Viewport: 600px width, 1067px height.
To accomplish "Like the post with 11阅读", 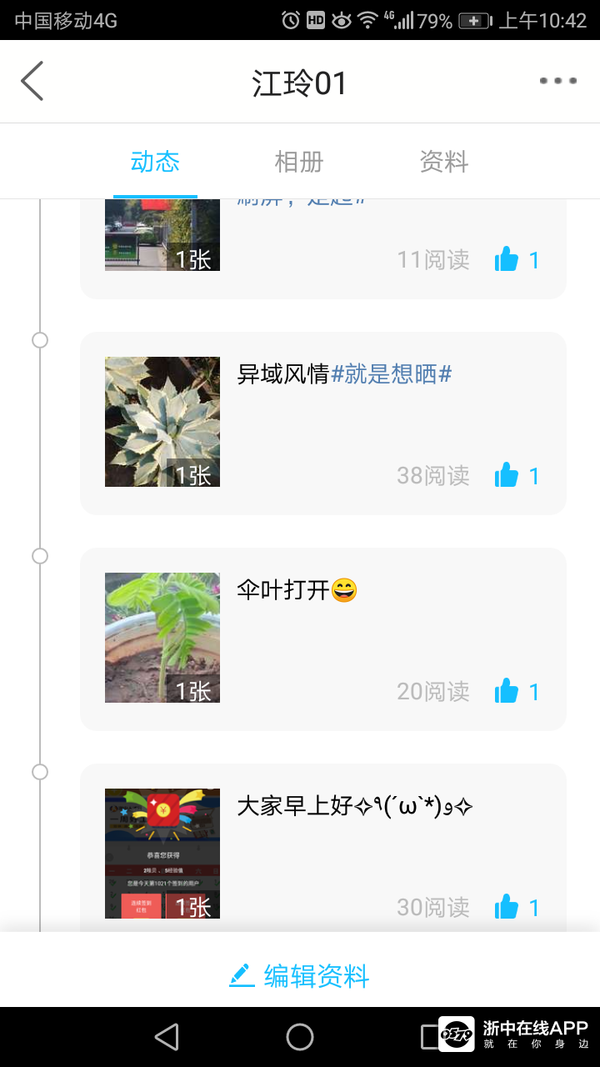I will [508, 260].
